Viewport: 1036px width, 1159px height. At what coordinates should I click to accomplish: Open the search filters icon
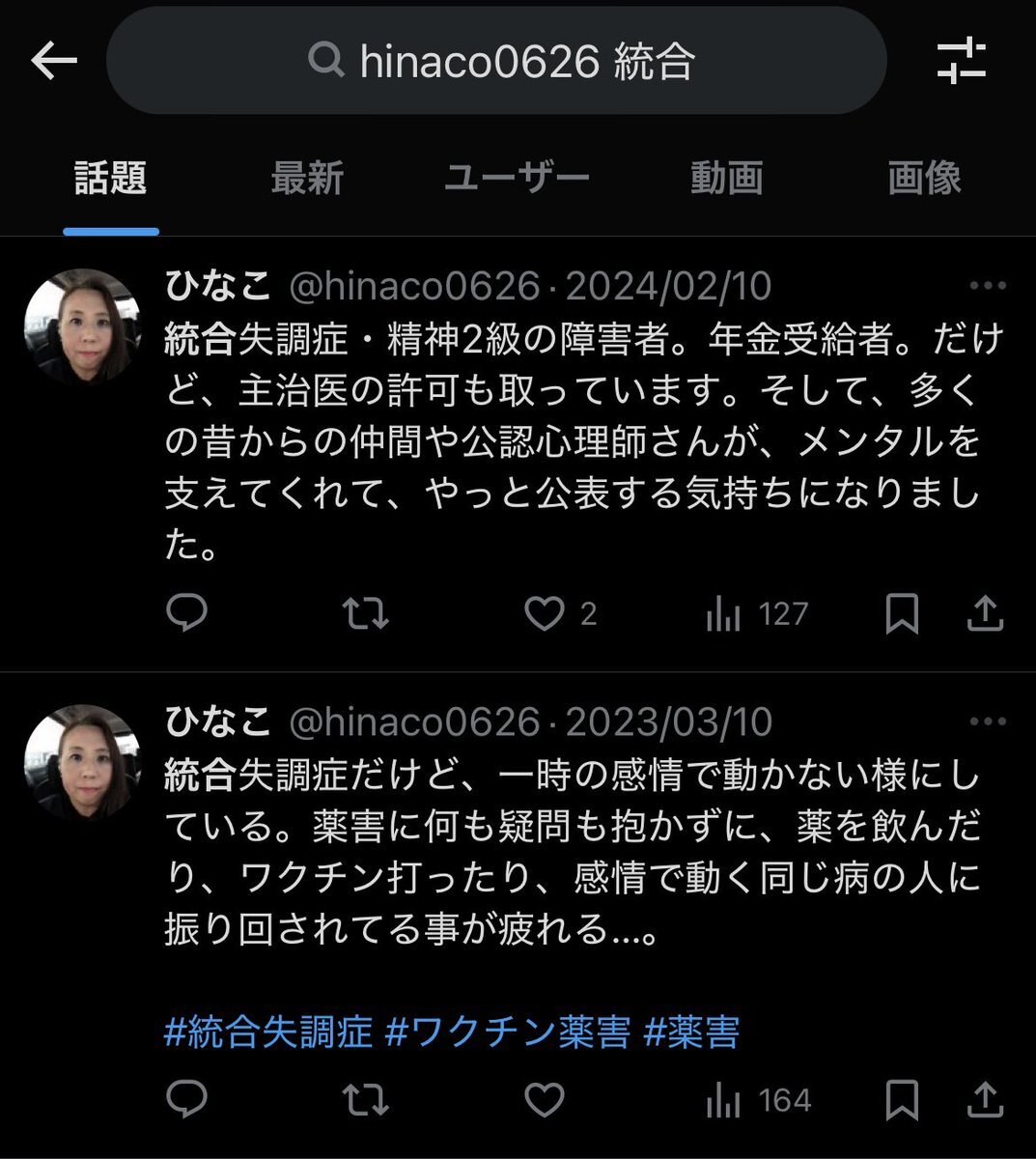(x=961, y=60)
